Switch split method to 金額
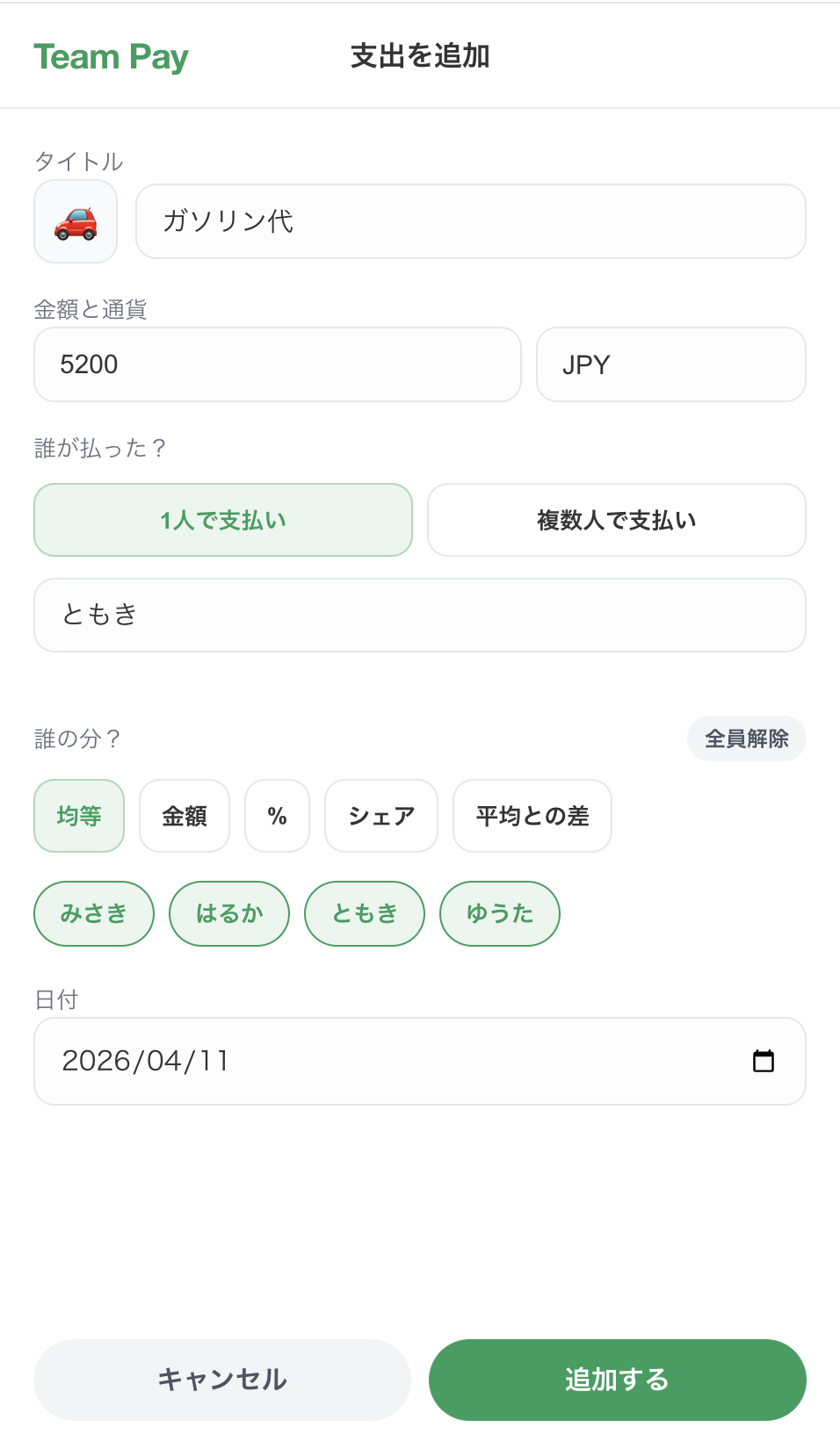 click(184, 816)
